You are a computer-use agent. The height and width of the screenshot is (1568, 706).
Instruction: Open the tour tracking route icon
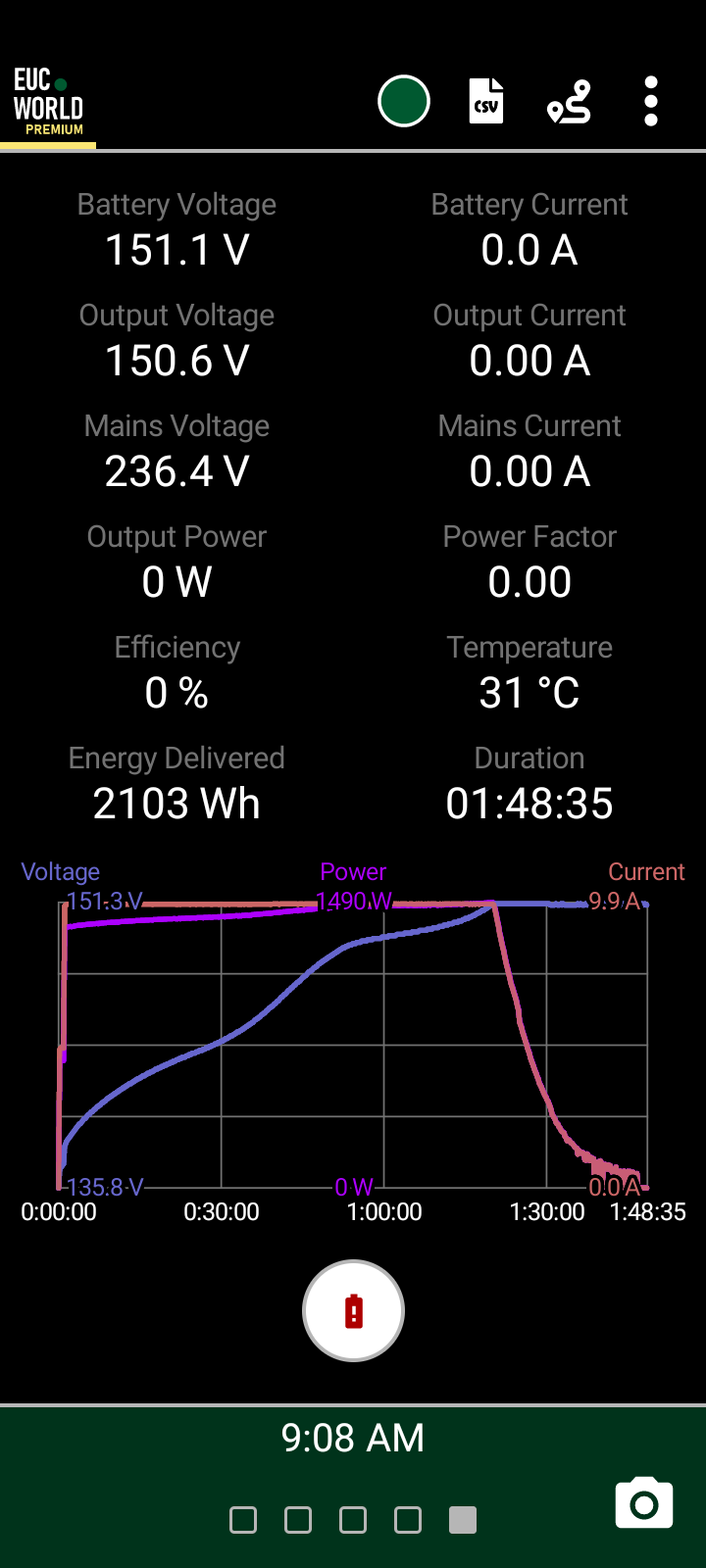click(x=570, y=101)
